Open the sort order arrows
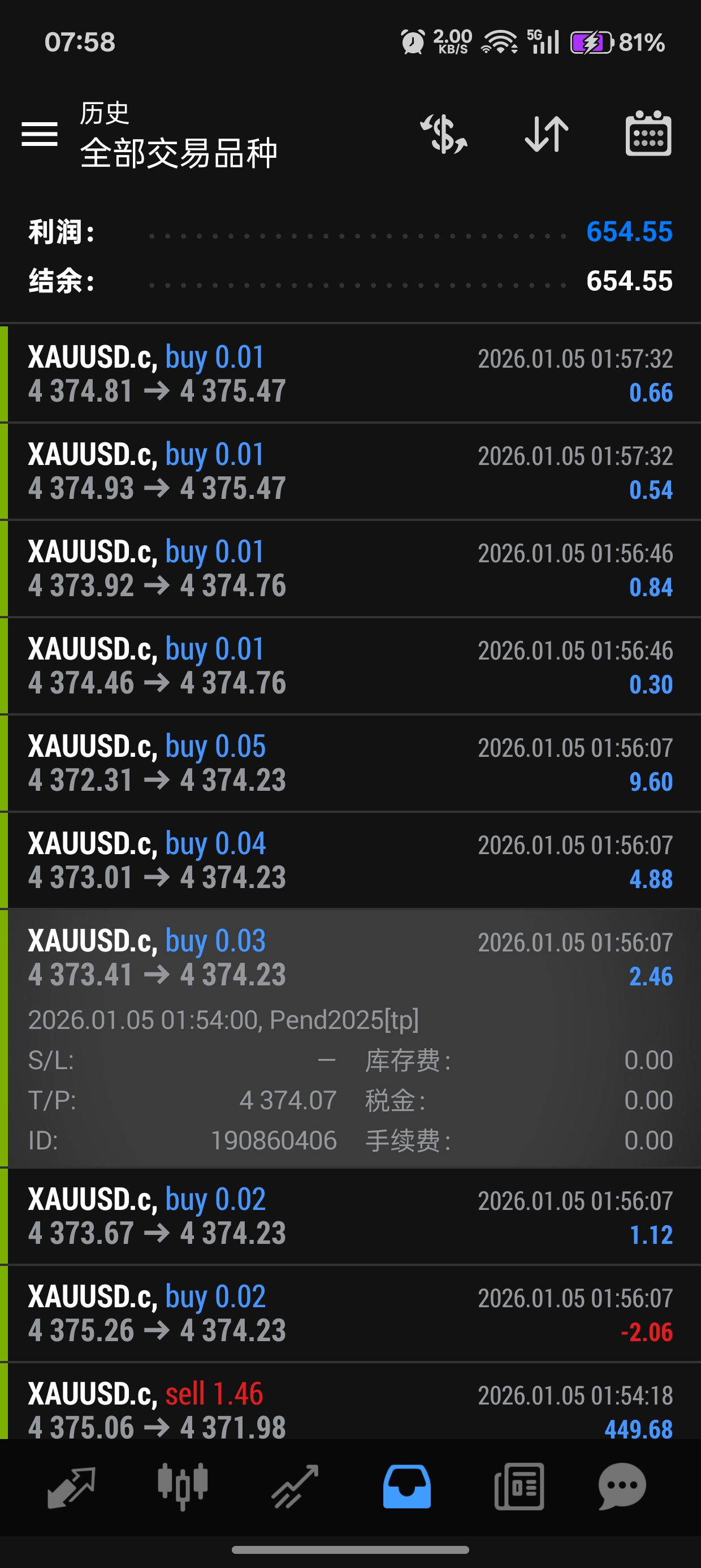Screen dimensions: 701x1568 pos(547,134)
